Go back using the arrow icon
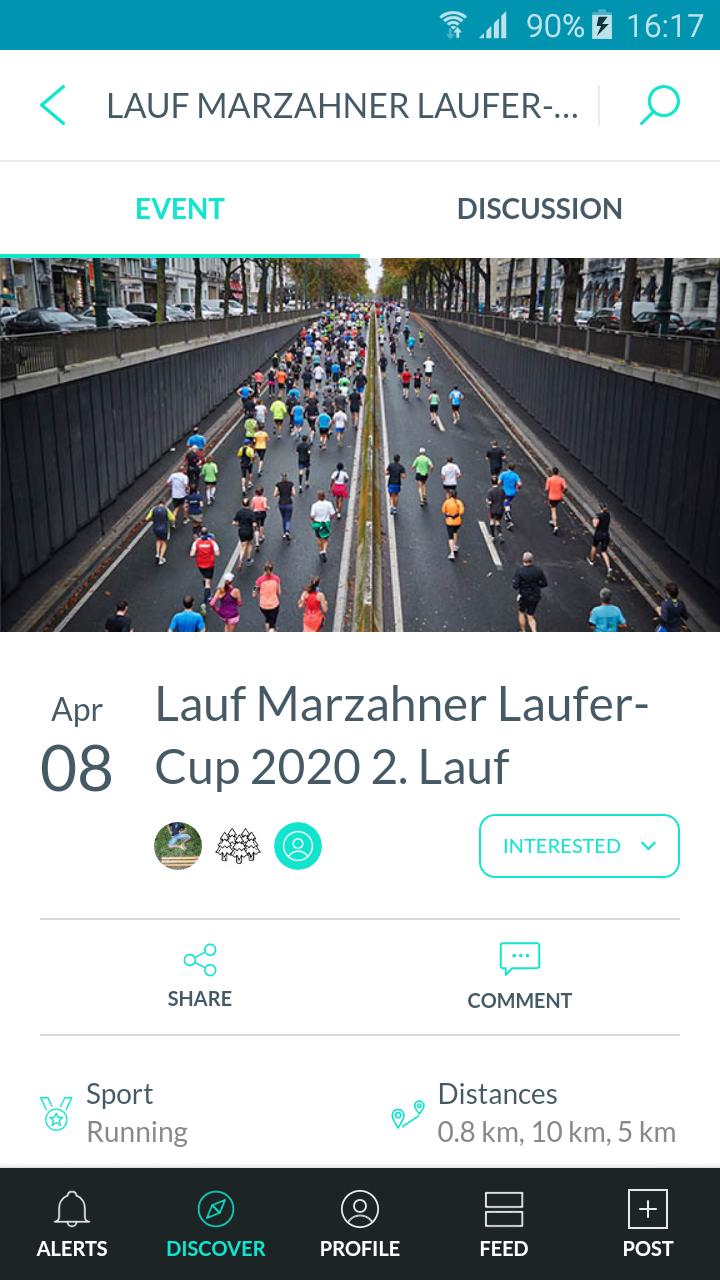720x1280 pixels. pos(53,105)
